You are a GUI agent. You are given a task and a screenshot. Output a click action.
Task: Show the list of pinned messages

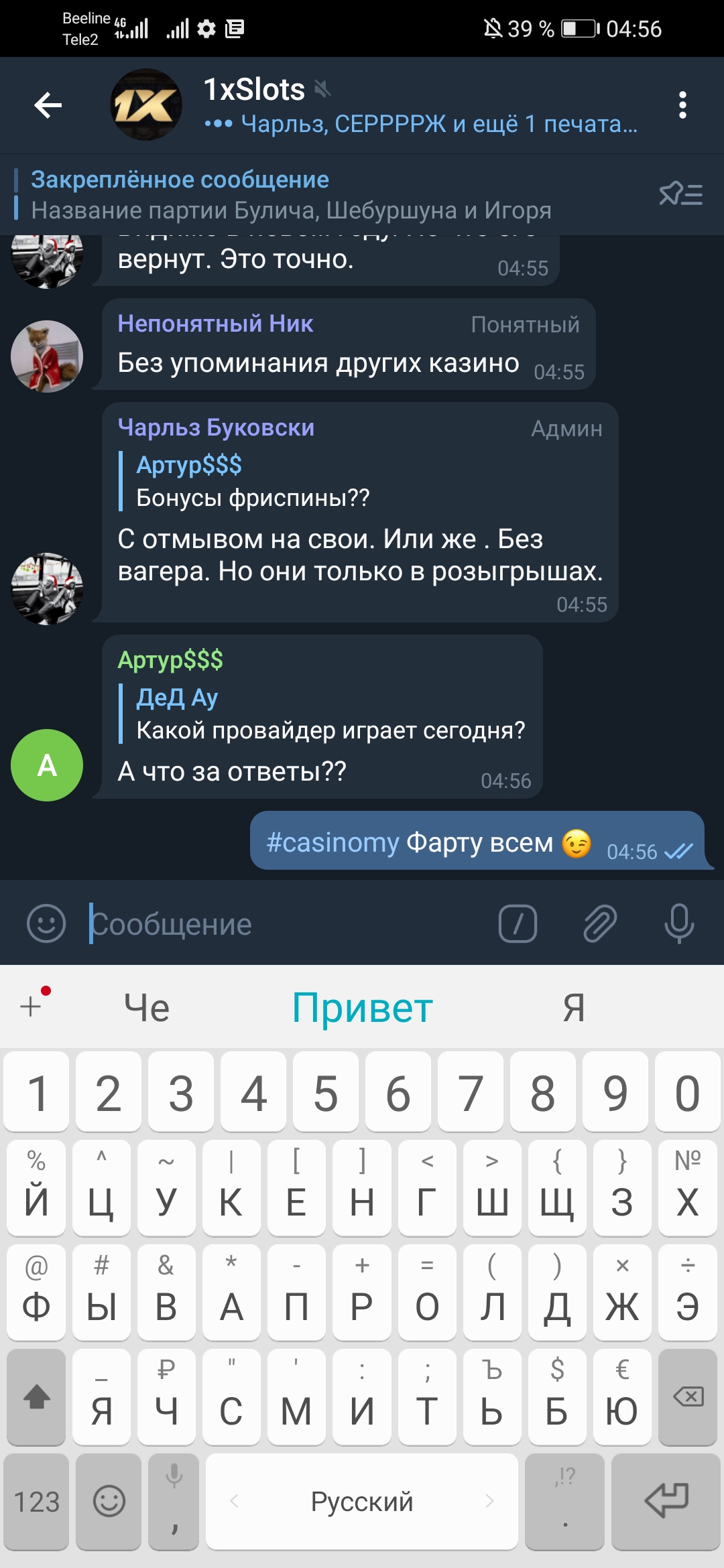[680, 194]
